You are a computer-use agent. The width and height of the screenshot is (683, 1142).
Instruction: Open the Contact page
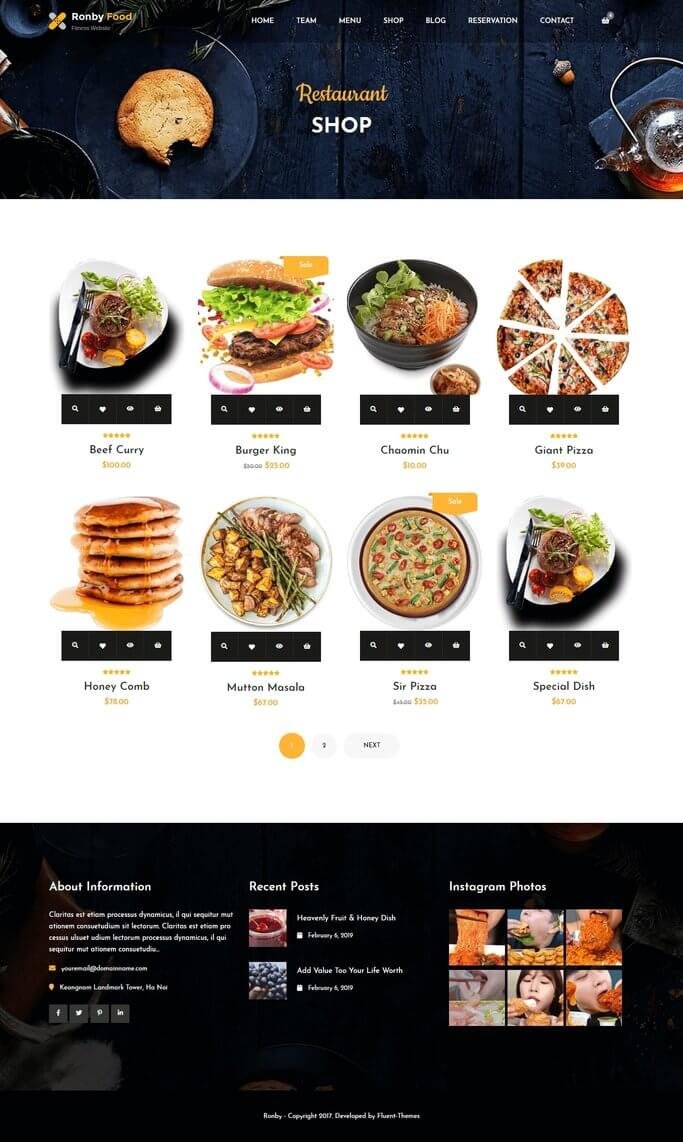coord(557,20)
